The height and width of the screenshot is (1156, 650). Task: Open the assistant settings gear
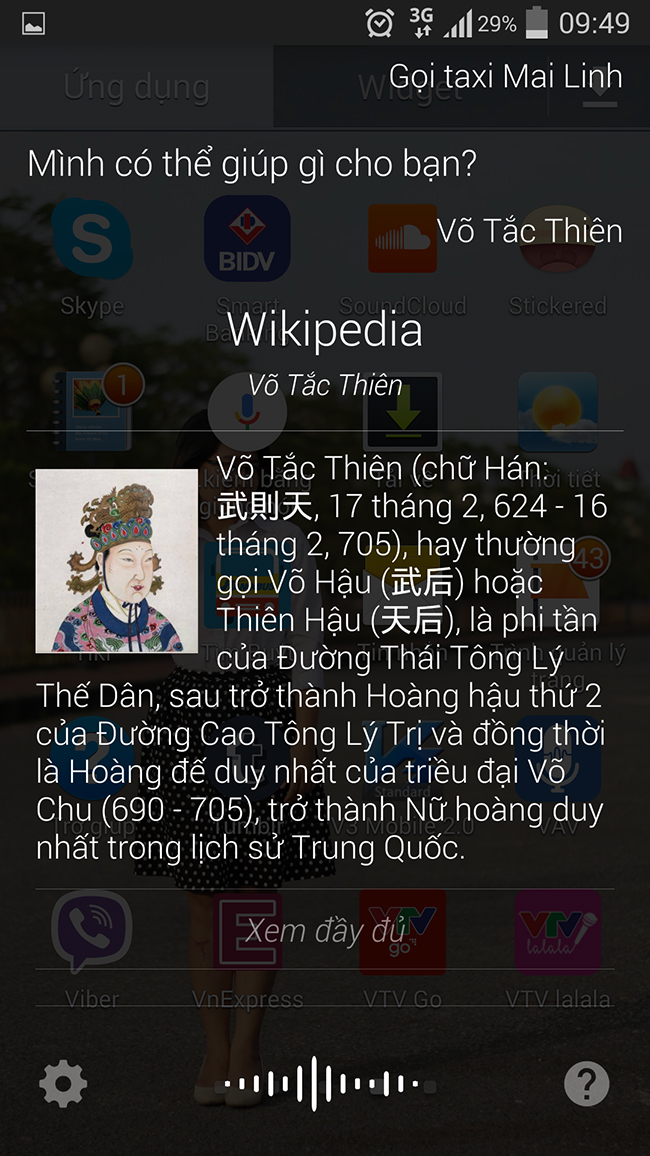coord(63,1084)
